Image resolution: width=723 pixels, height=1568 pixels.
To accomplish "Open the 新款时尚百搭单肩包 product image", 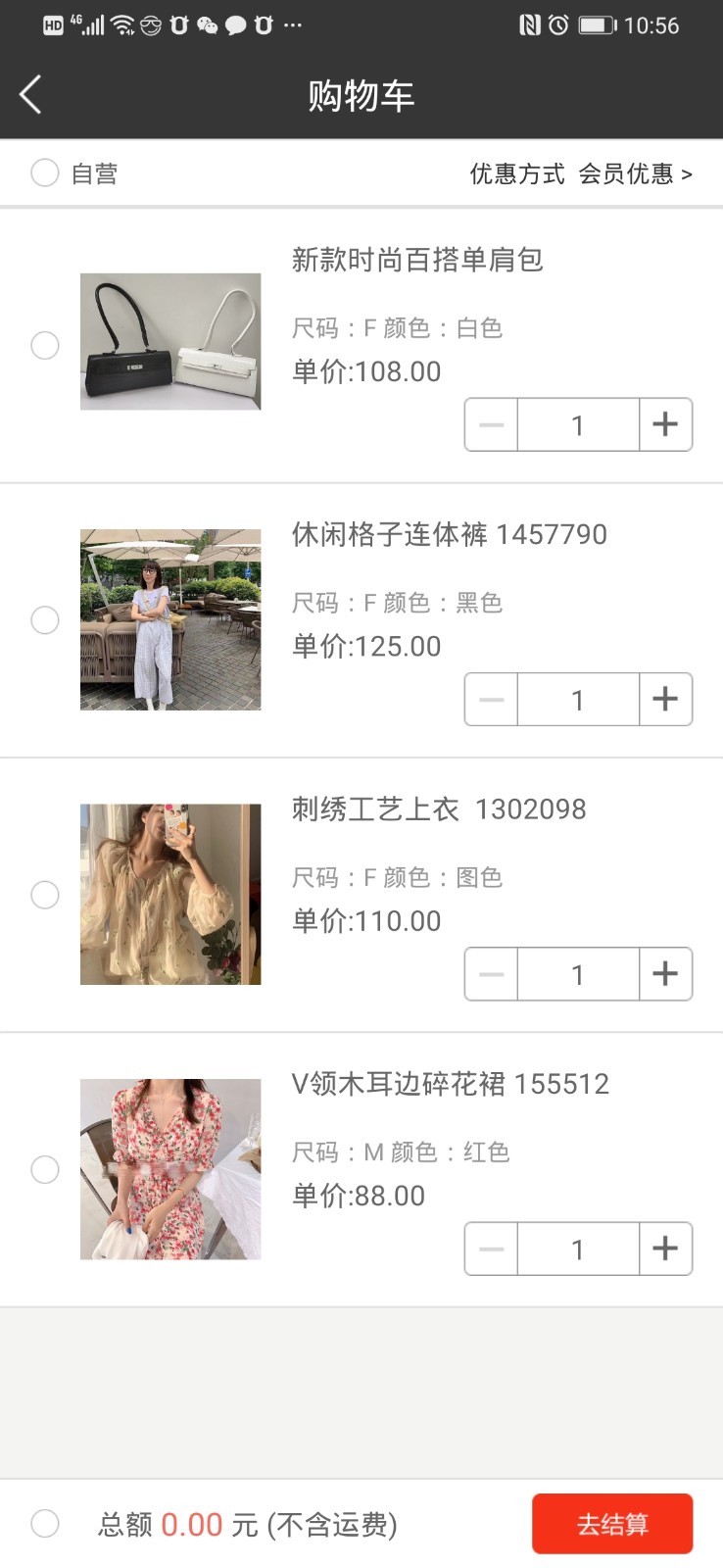I will pyautogui.click(x=170, y=341).
